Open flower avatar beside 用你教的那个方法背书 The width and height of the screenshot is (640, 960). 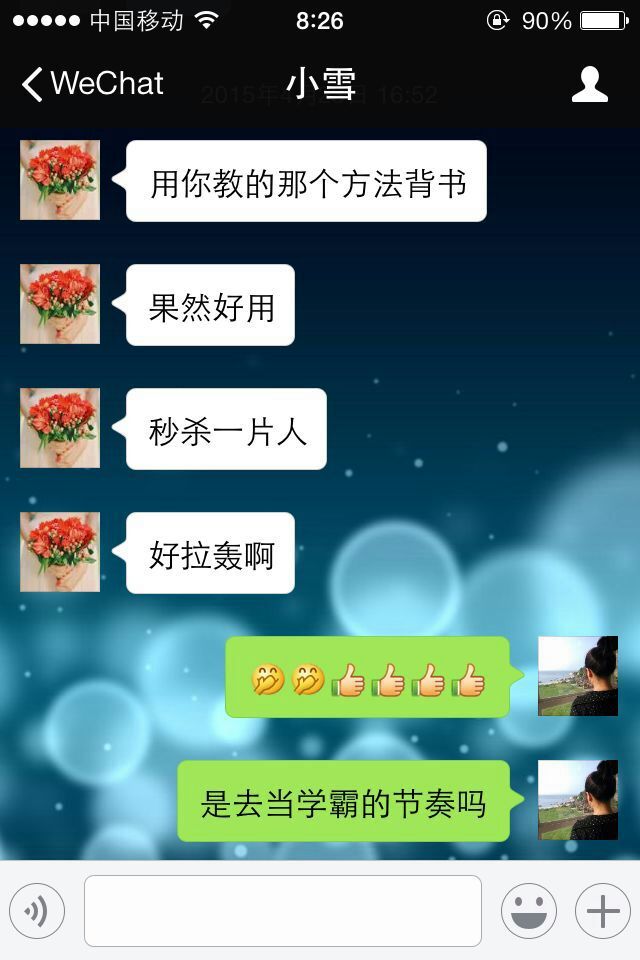click(60, 180)
